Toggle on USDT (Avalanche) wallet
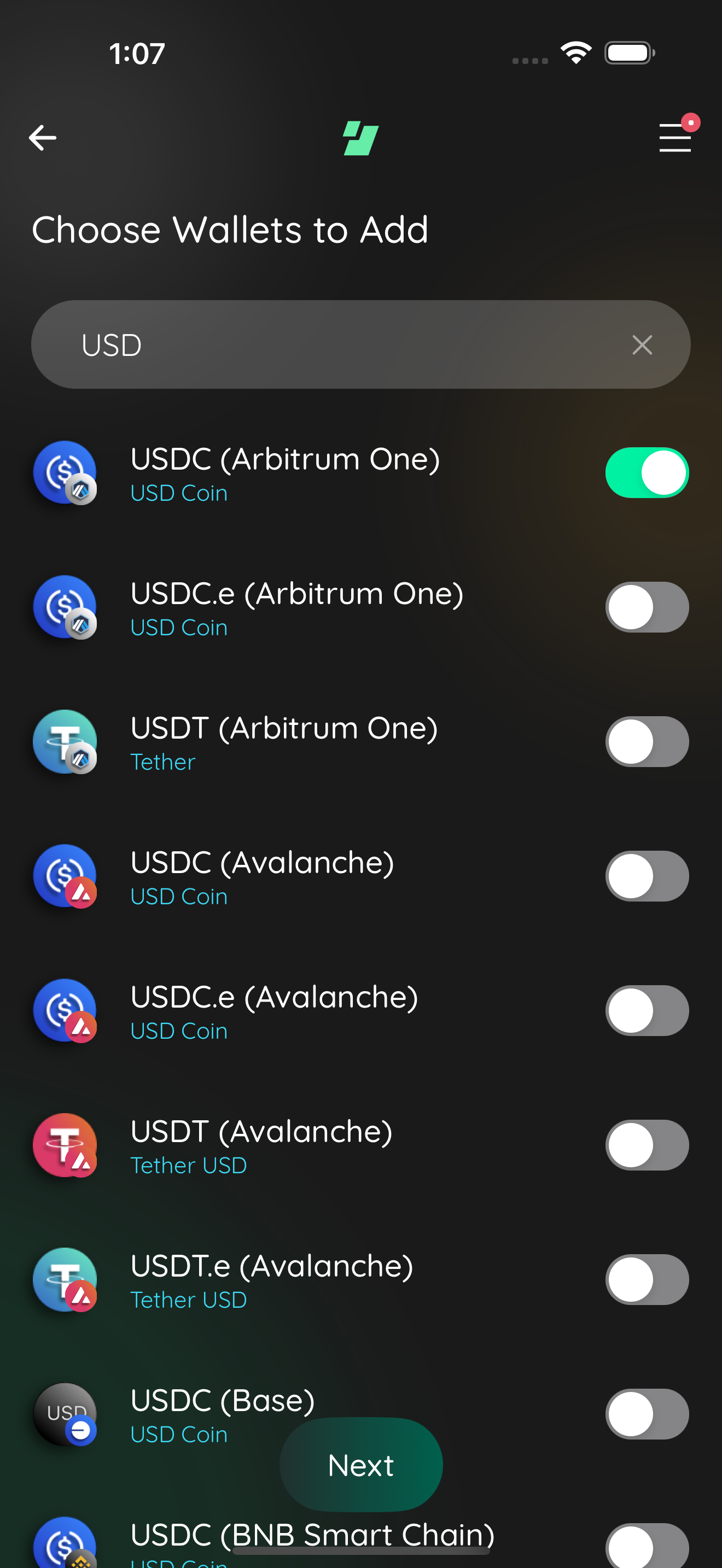 [647, 1145]
